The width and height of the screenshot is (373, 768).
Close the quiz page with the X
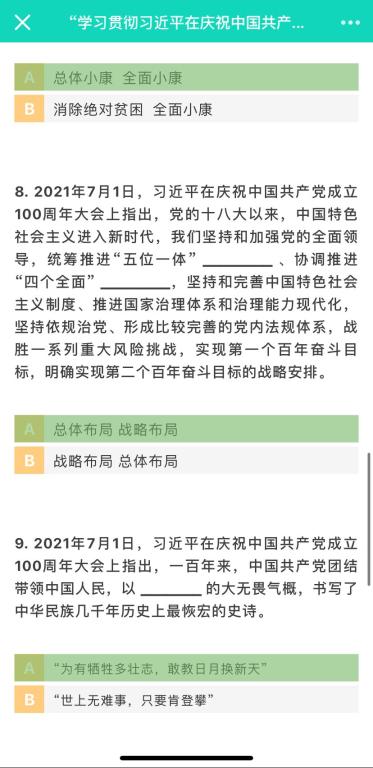point(23,23)
